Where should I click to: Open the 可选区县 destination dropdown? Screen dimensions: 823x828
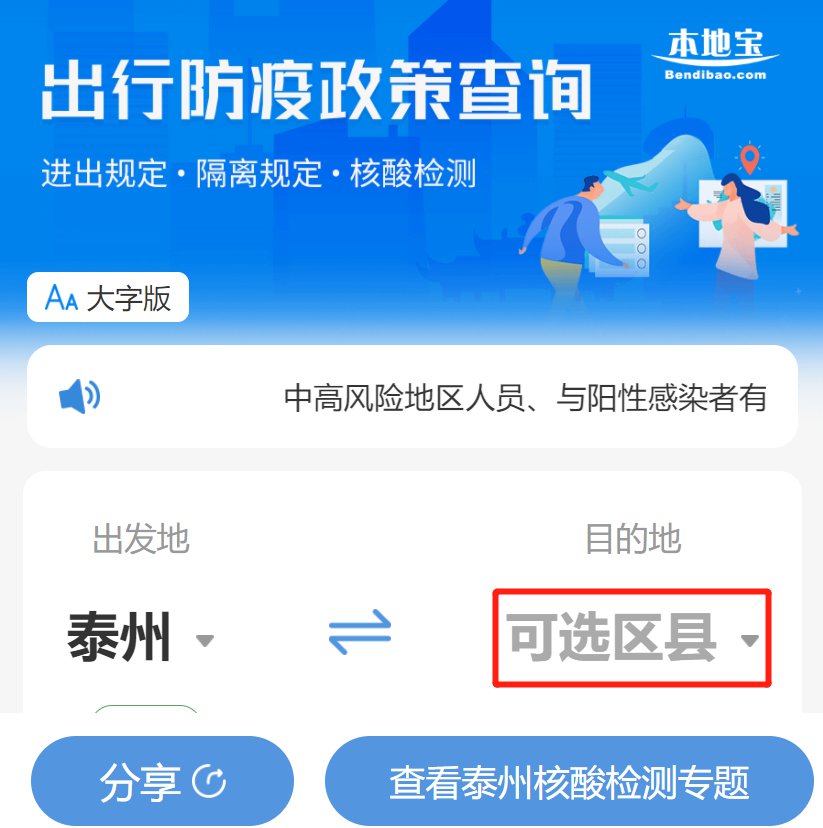point(632,638)
